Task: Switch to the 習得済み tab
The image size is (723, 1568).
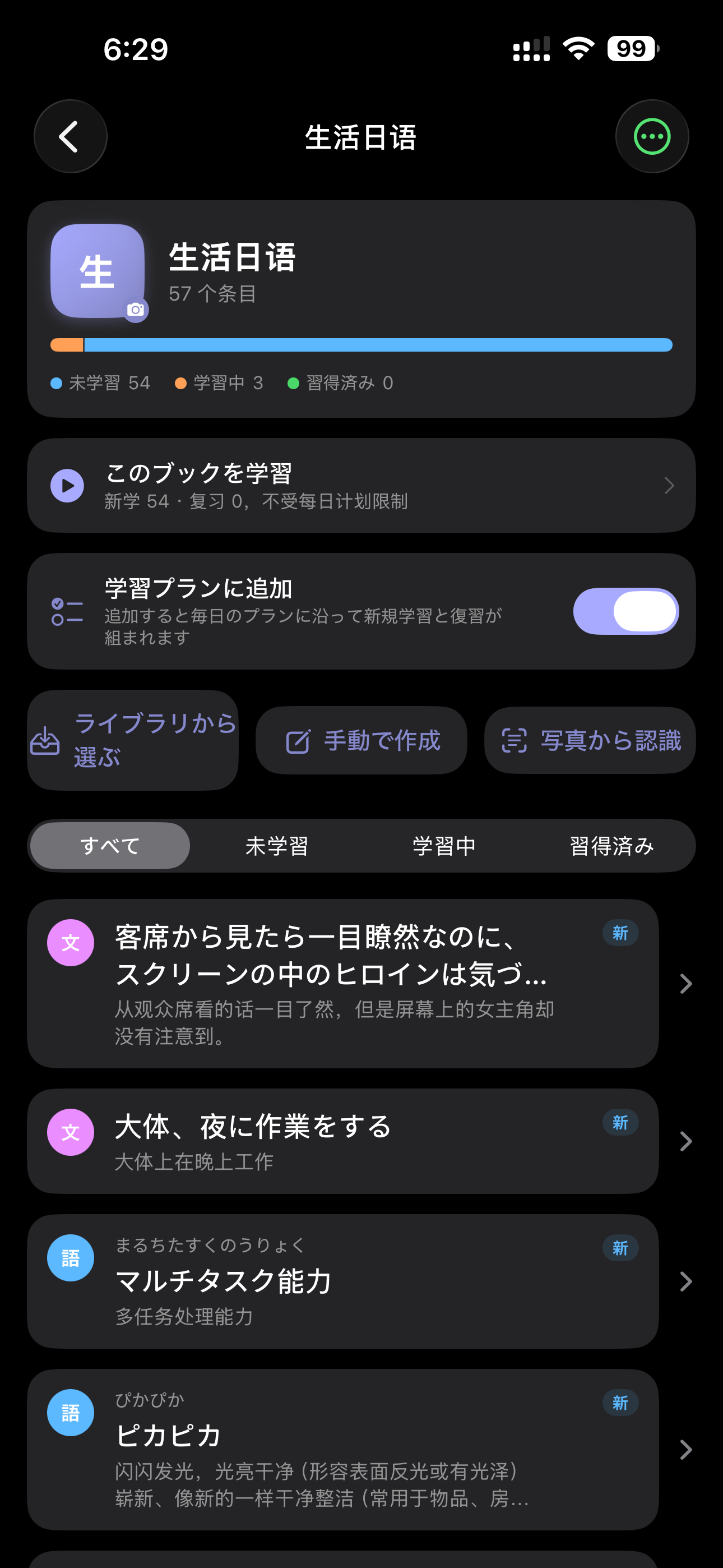Action: (611, 846)
